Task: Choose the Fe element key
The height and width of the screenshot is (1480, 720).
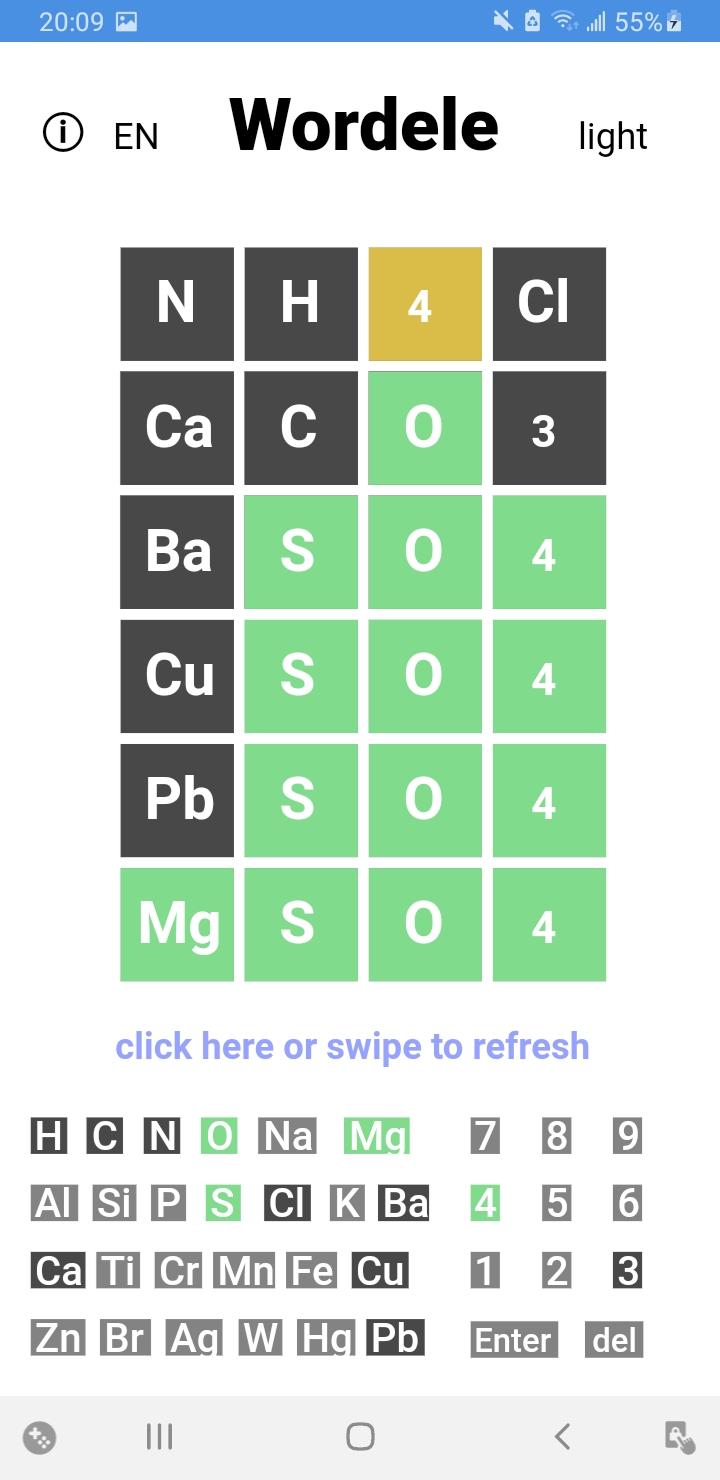Action: (312, 1270)
